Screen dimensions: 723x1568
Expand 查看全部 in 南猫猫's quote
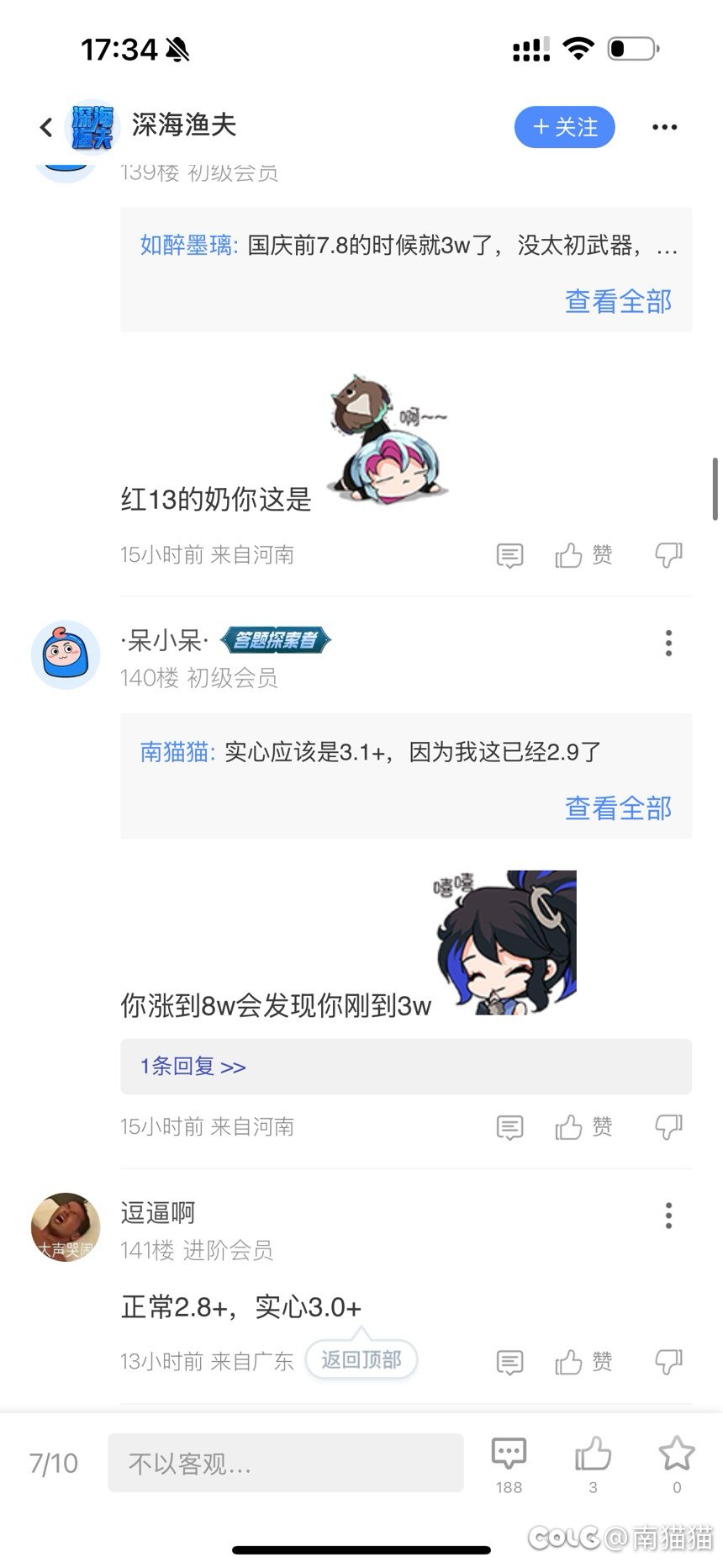click(x=618, y=808)
